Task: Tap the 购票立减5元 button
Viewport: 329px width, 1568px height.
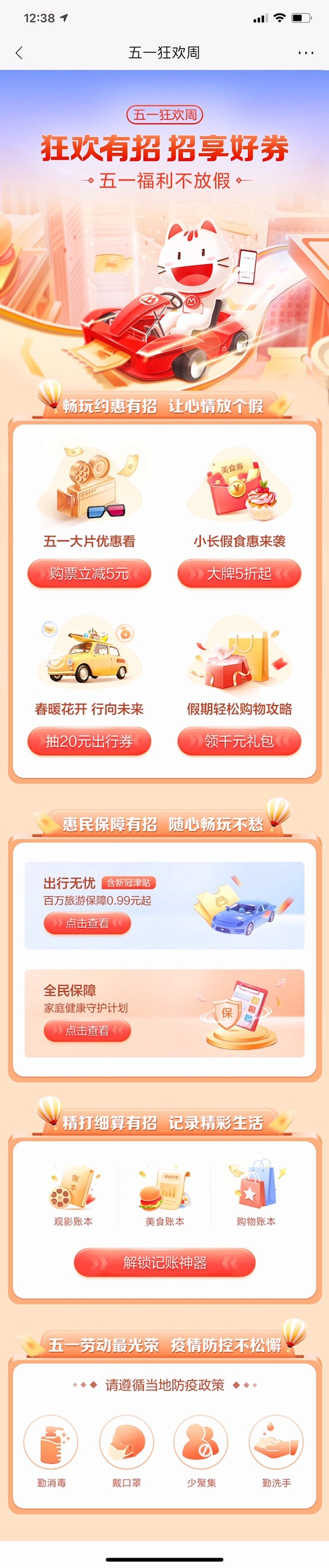Action: 89,573
